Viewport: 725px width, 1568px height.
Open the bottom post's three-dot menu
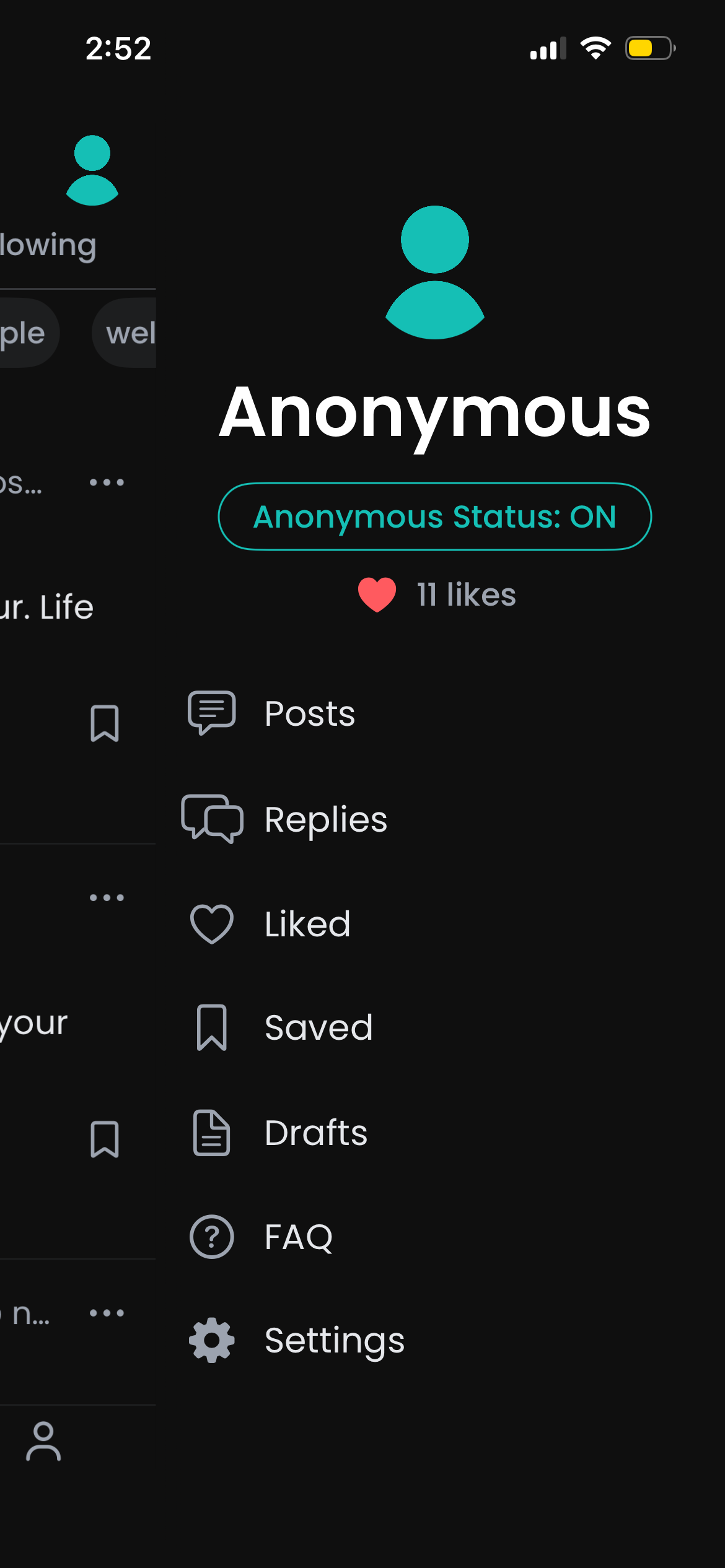[106, 1313]
